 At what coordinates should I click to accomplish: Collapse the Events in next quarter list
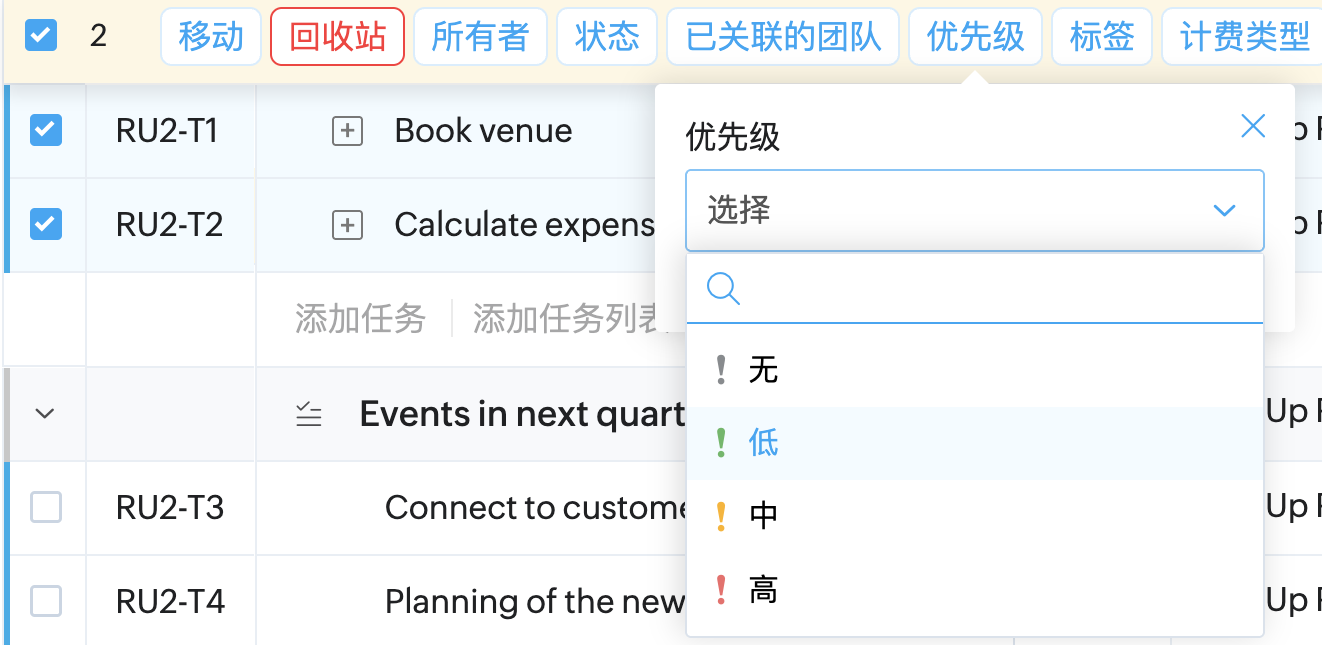pyautogui.click(x=45, y=414)
